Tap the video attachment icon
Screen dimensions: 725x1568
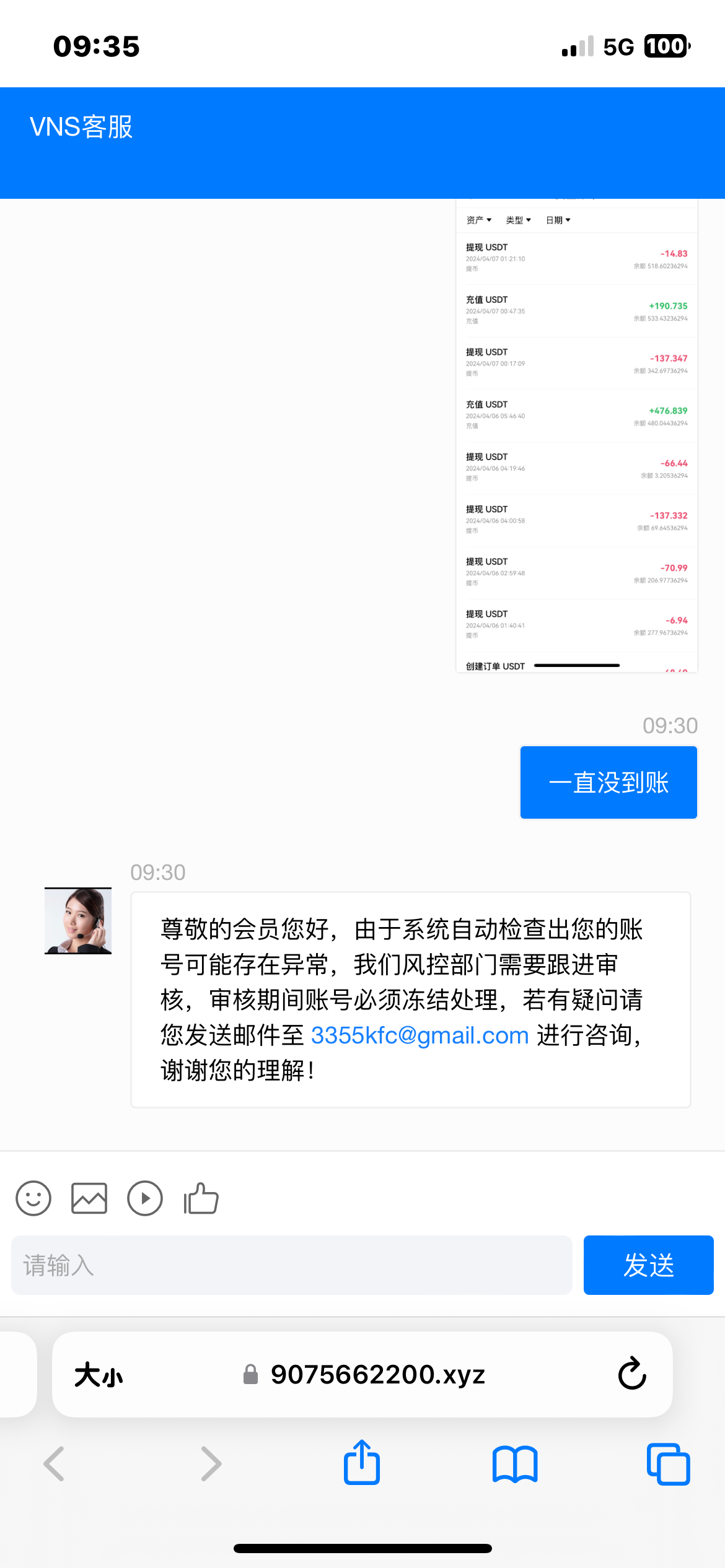coord(145,1198)
